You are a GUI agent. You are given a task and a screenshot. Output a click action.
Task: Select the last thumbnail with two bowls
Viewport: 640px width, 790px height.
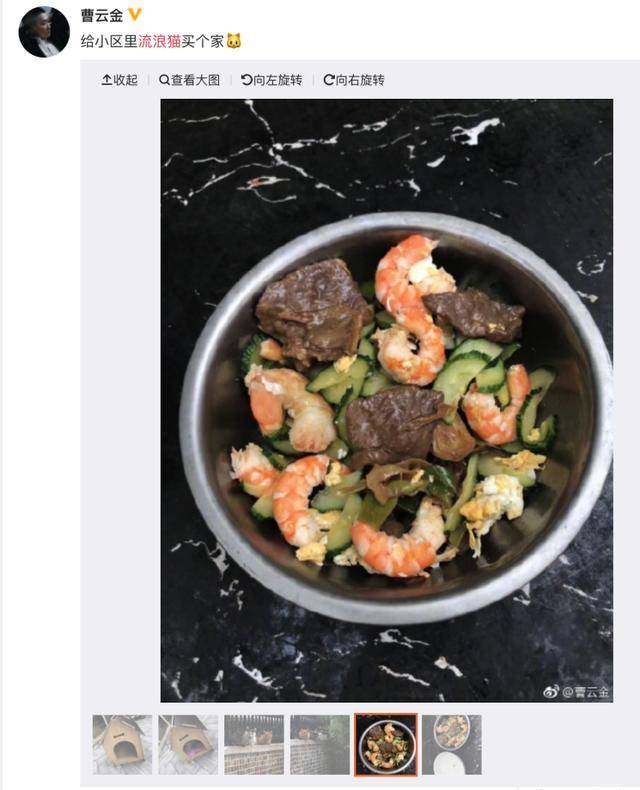[x=452, y=744]
